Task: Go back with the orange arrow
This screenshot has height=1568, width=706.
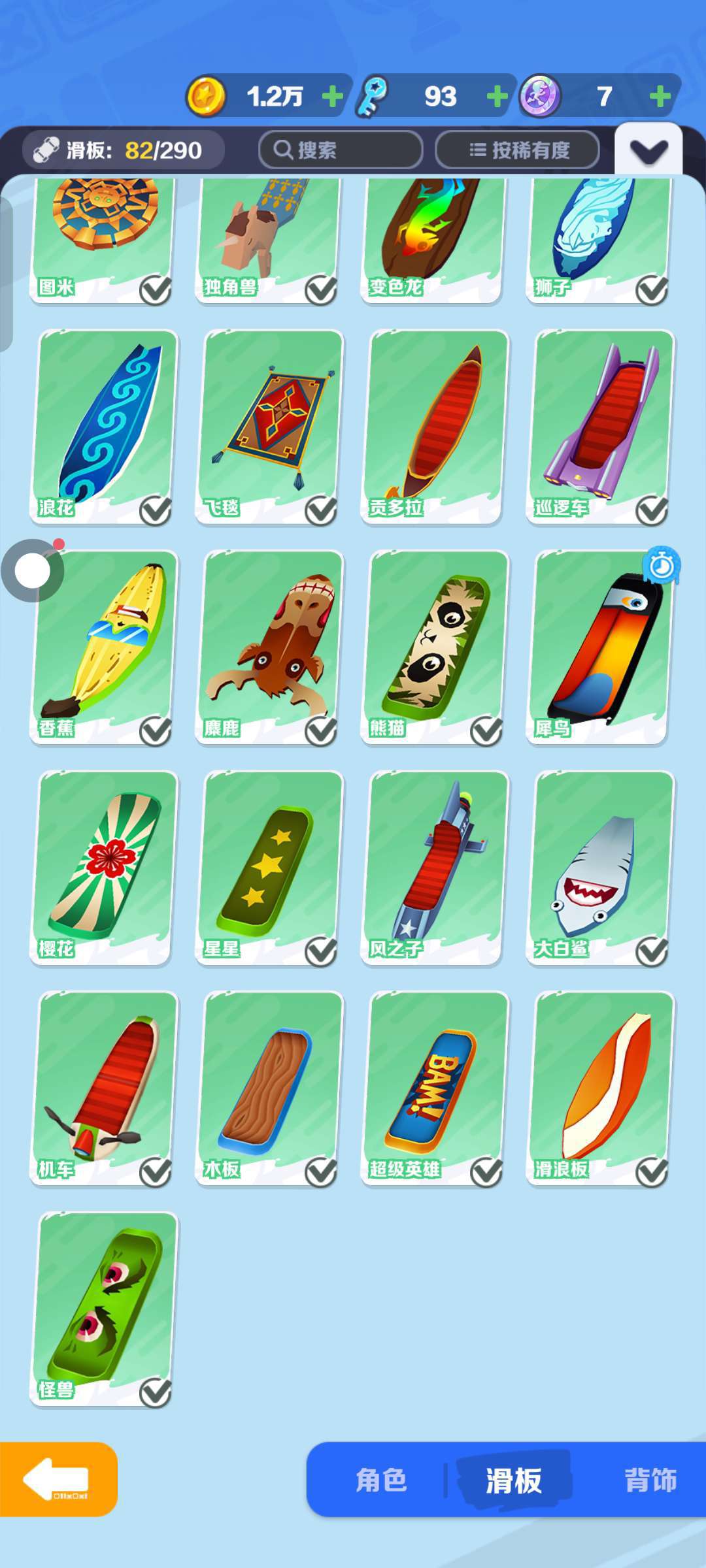Action: click(58, 1479)
